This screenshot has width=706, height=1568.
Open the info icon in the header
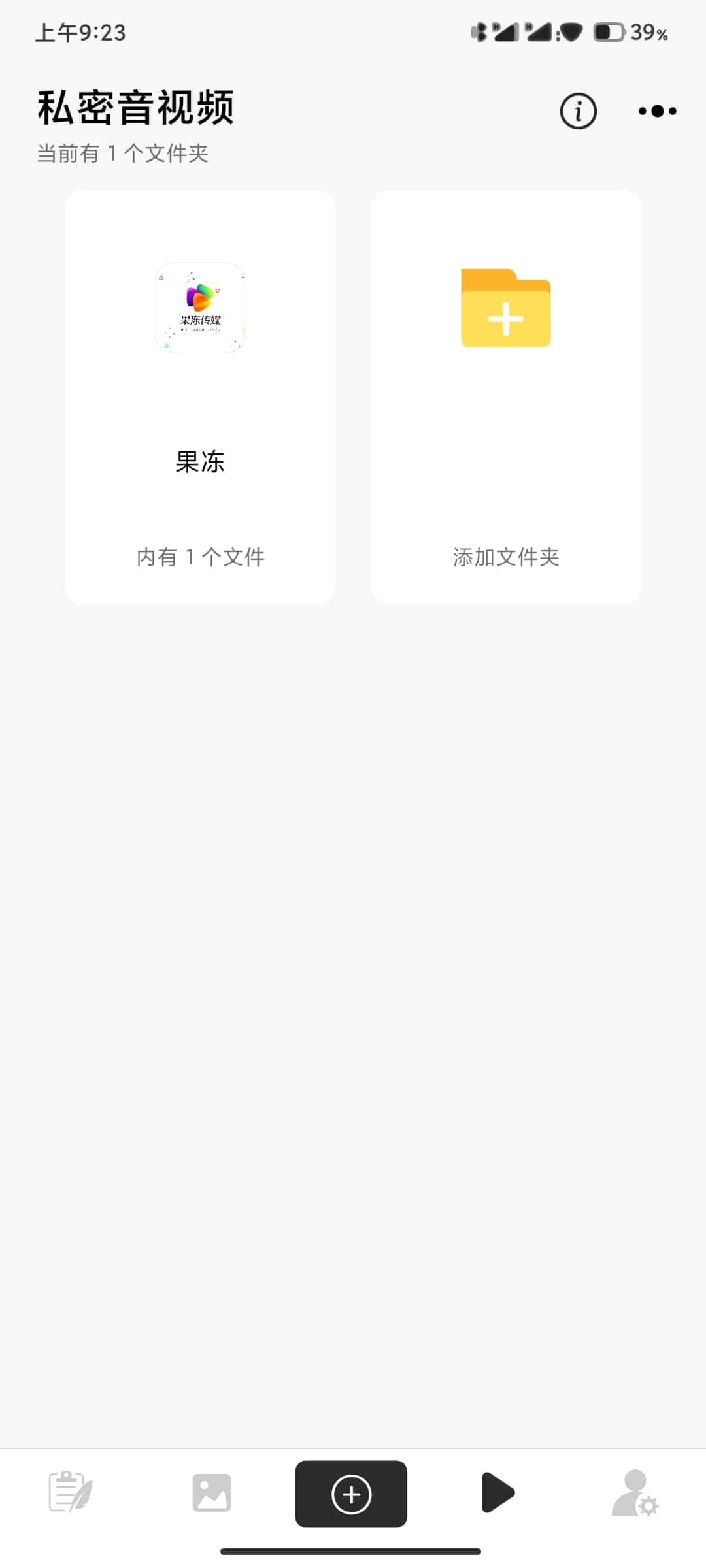click(578, 111)
